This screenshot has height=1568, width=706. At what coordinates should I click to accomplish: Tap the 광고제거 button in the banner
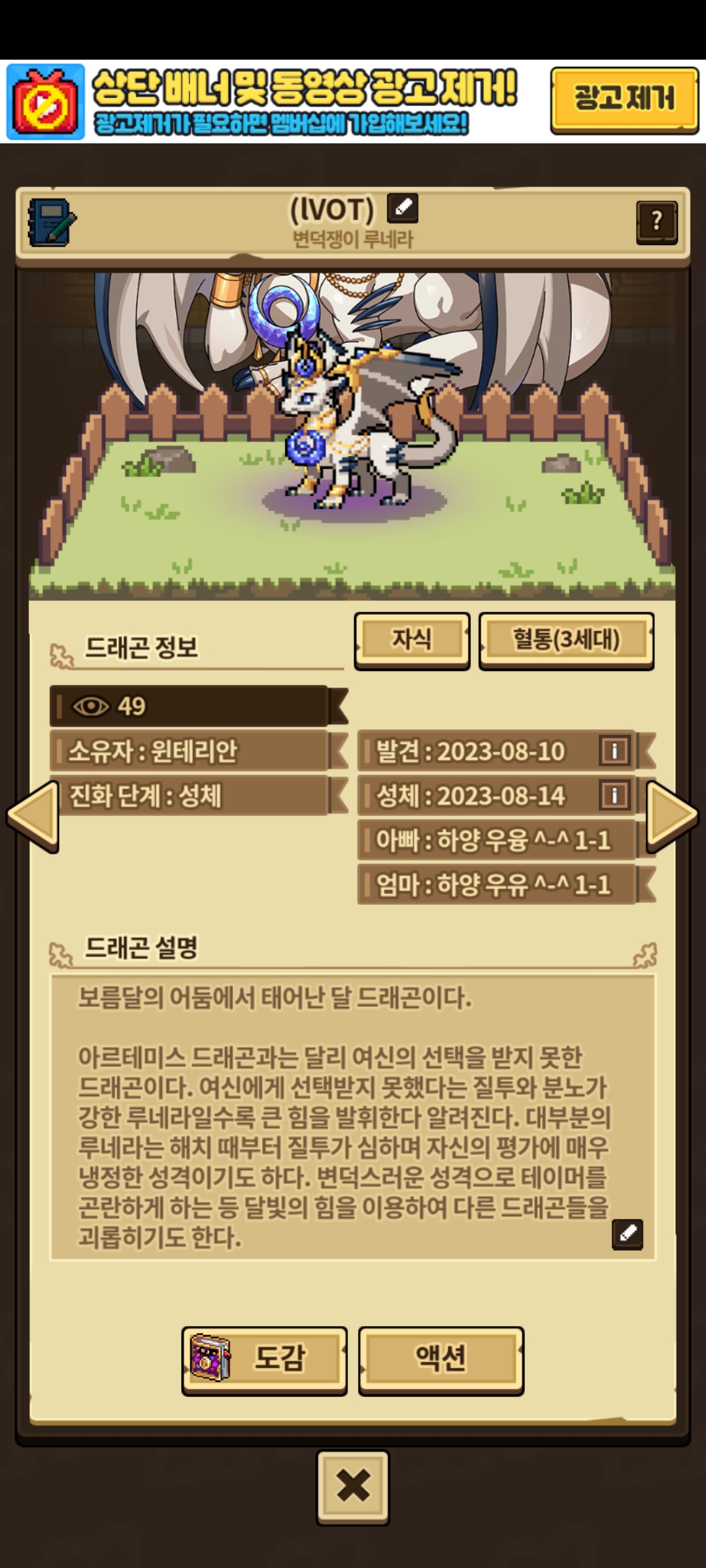(624, 99)
